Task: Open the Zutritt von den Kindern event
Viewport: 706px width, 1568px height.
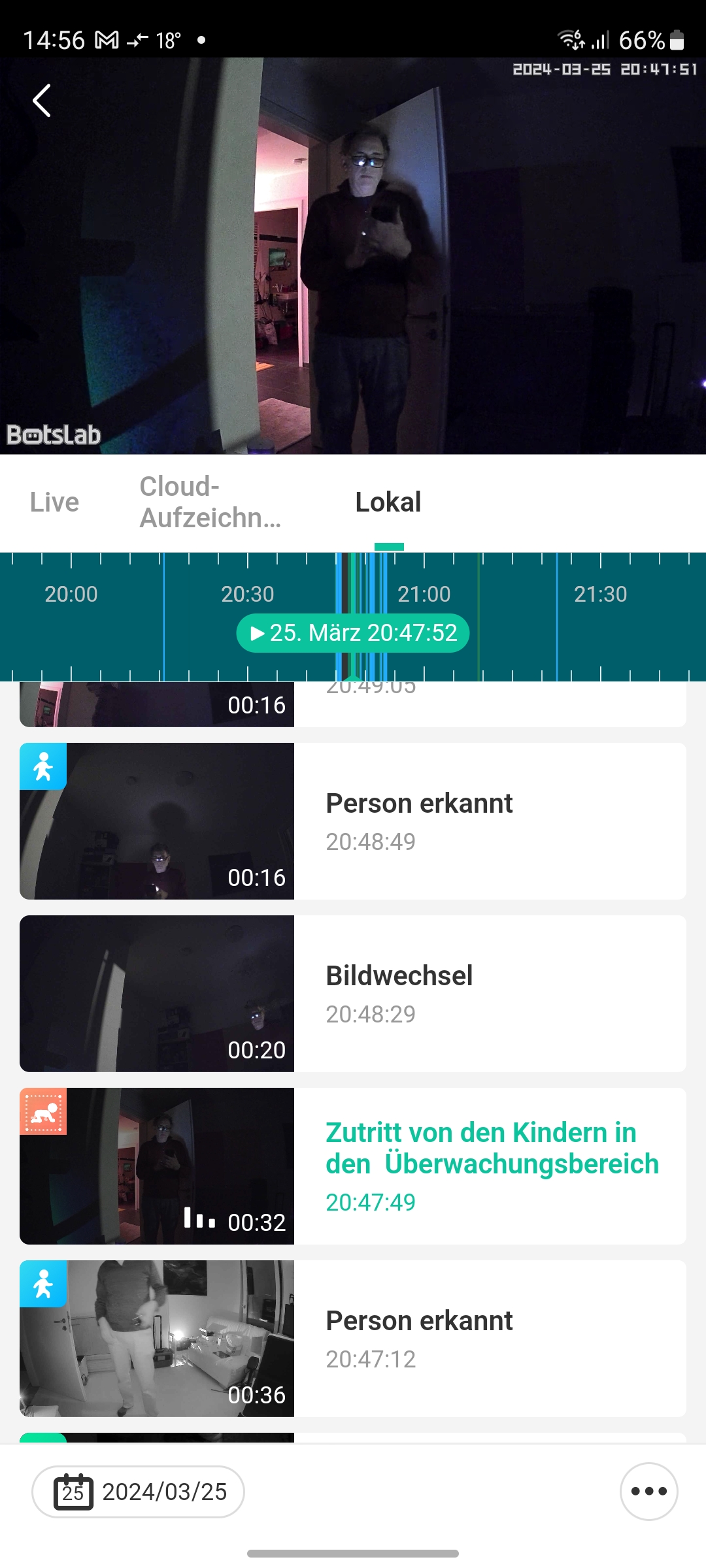Action: (x=353, y=1166)
